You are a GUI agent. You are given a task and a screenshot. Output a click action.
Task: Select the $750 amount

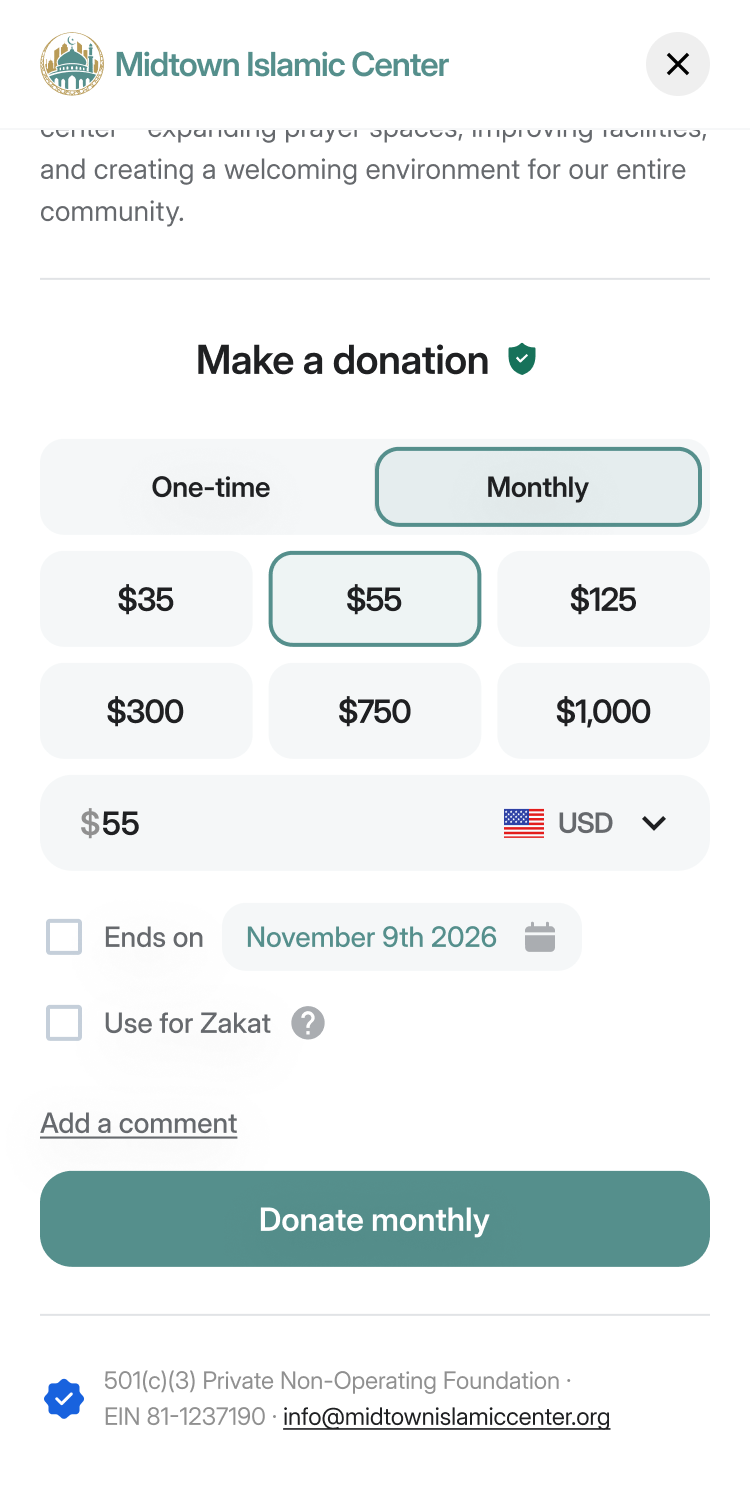(375, 711)
